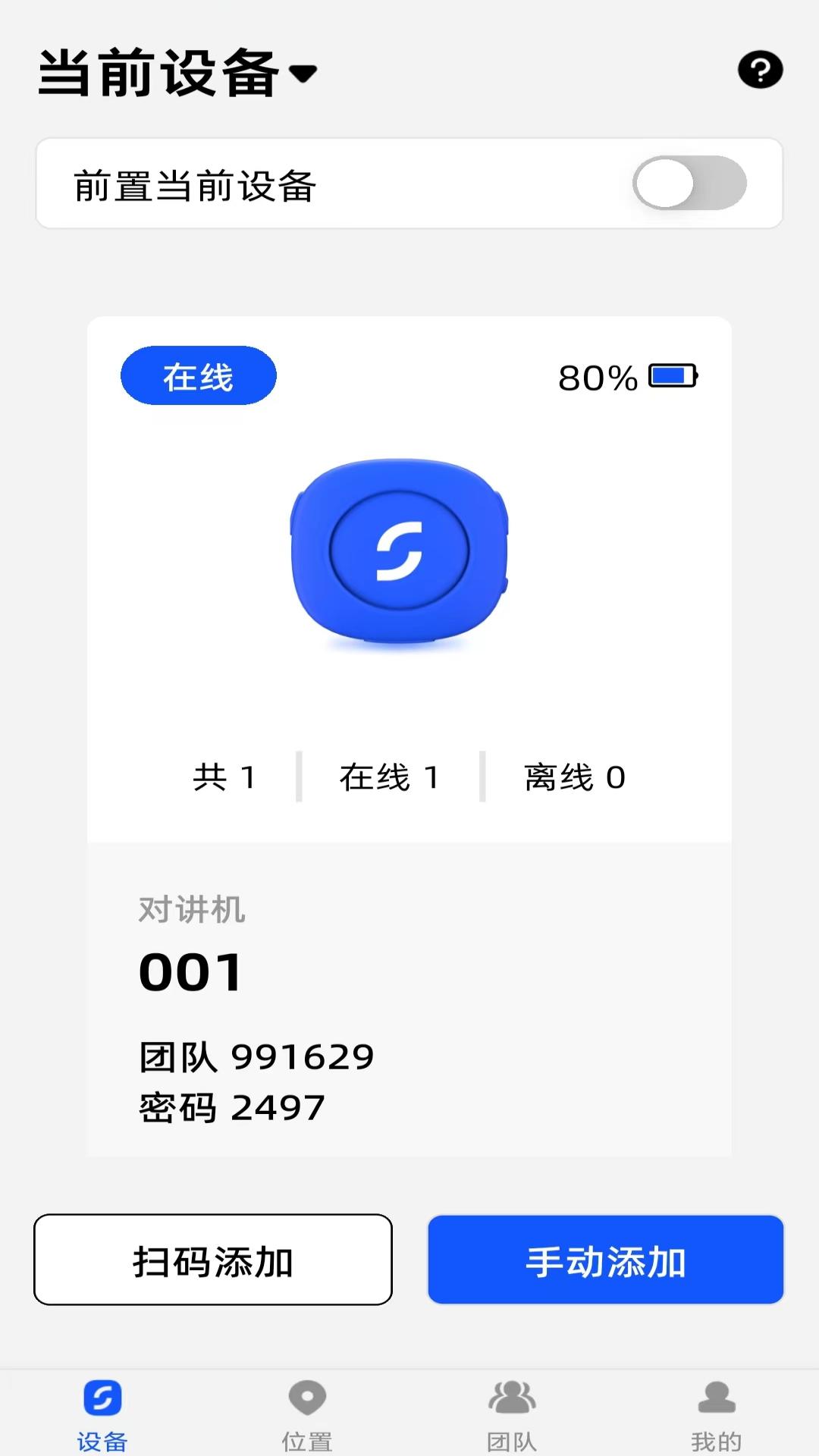This screenshot has width=819, height=1456.
Task: Tap the blue walkie-talkie device image
Action: (x=398, y=550)
